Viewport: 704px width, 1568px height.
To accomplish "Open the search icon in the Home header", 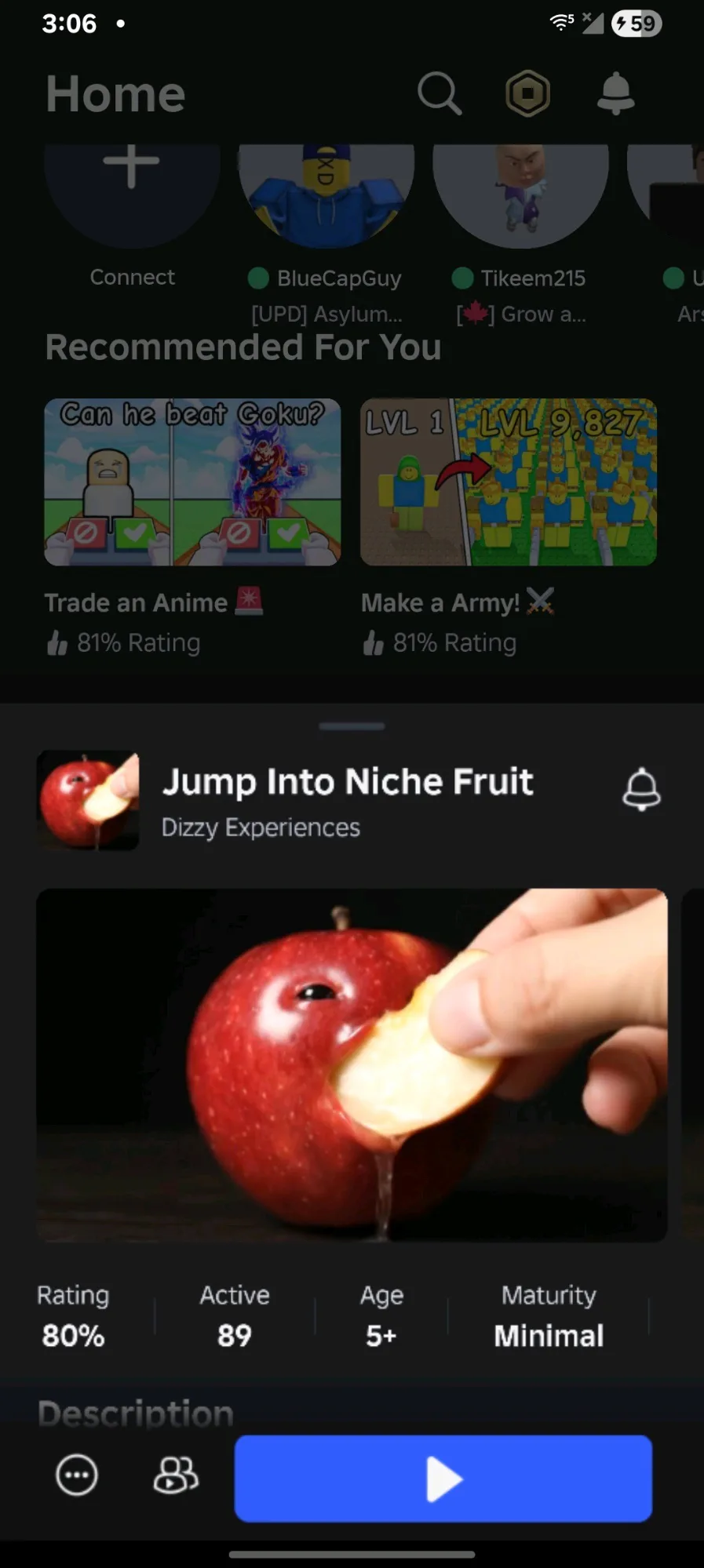I will pyautogui.click(x=439, y=94).
